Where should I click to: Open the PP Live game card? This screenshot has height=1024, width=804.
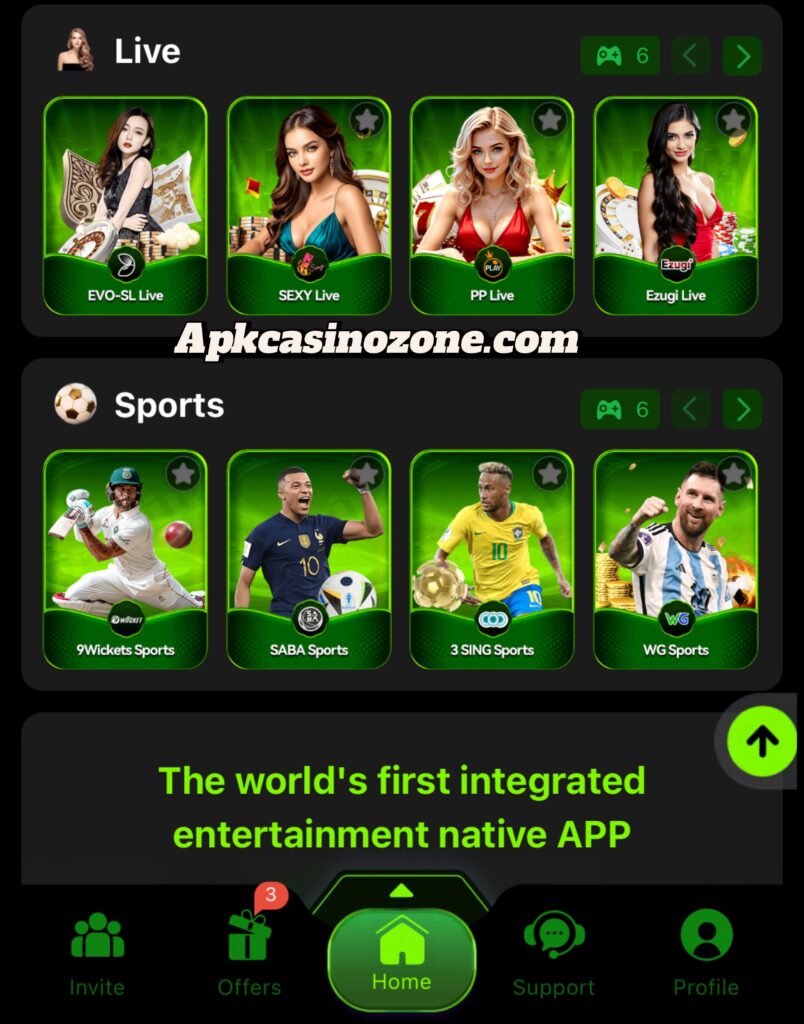coord(492,205)
